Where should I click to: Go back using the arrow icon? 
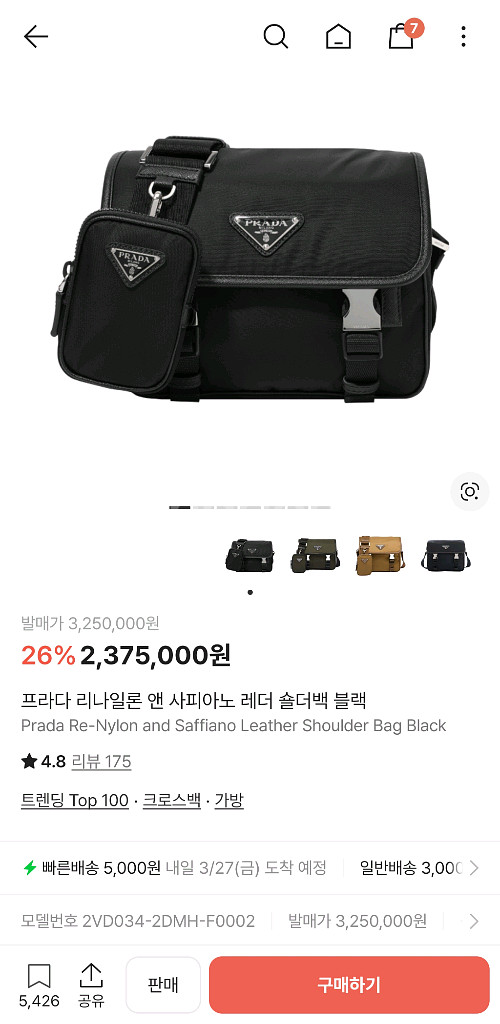click(x=36, y=37)
